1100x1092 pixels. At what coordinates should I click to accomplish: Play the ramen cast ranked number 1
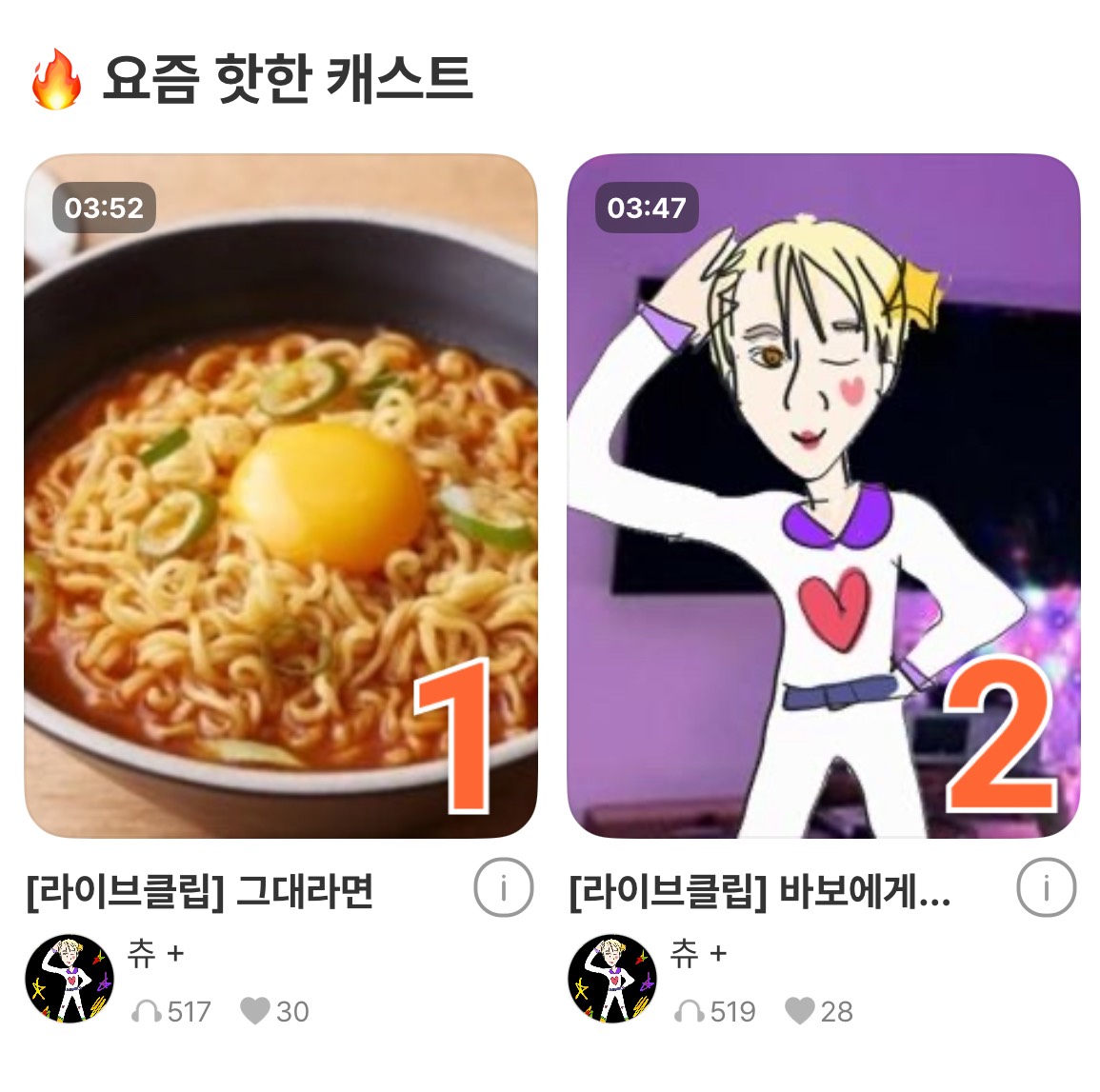[x=280, y=496]
